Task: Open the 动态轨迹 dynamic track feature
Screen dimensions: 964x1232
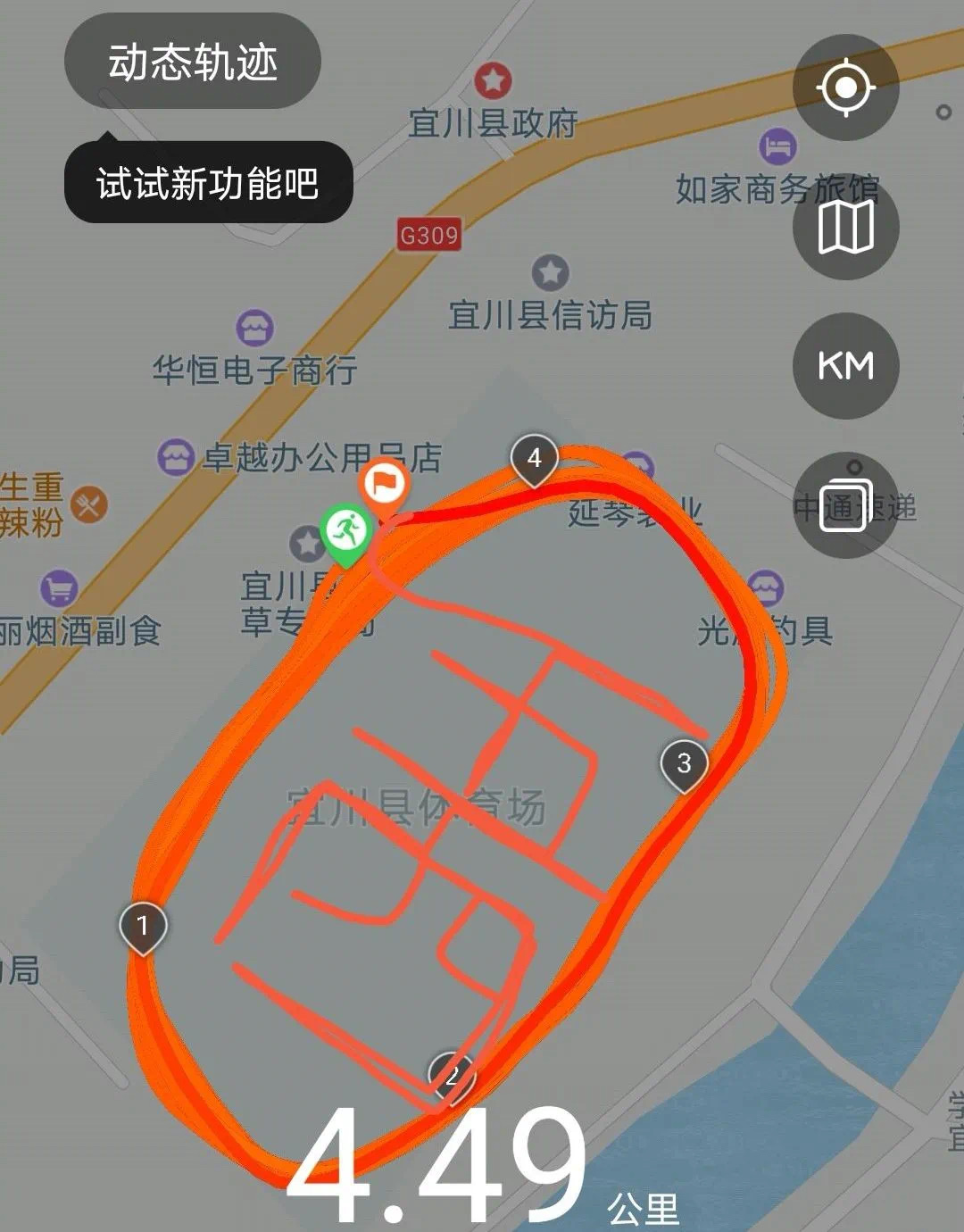Action: (x=192, y=62)
